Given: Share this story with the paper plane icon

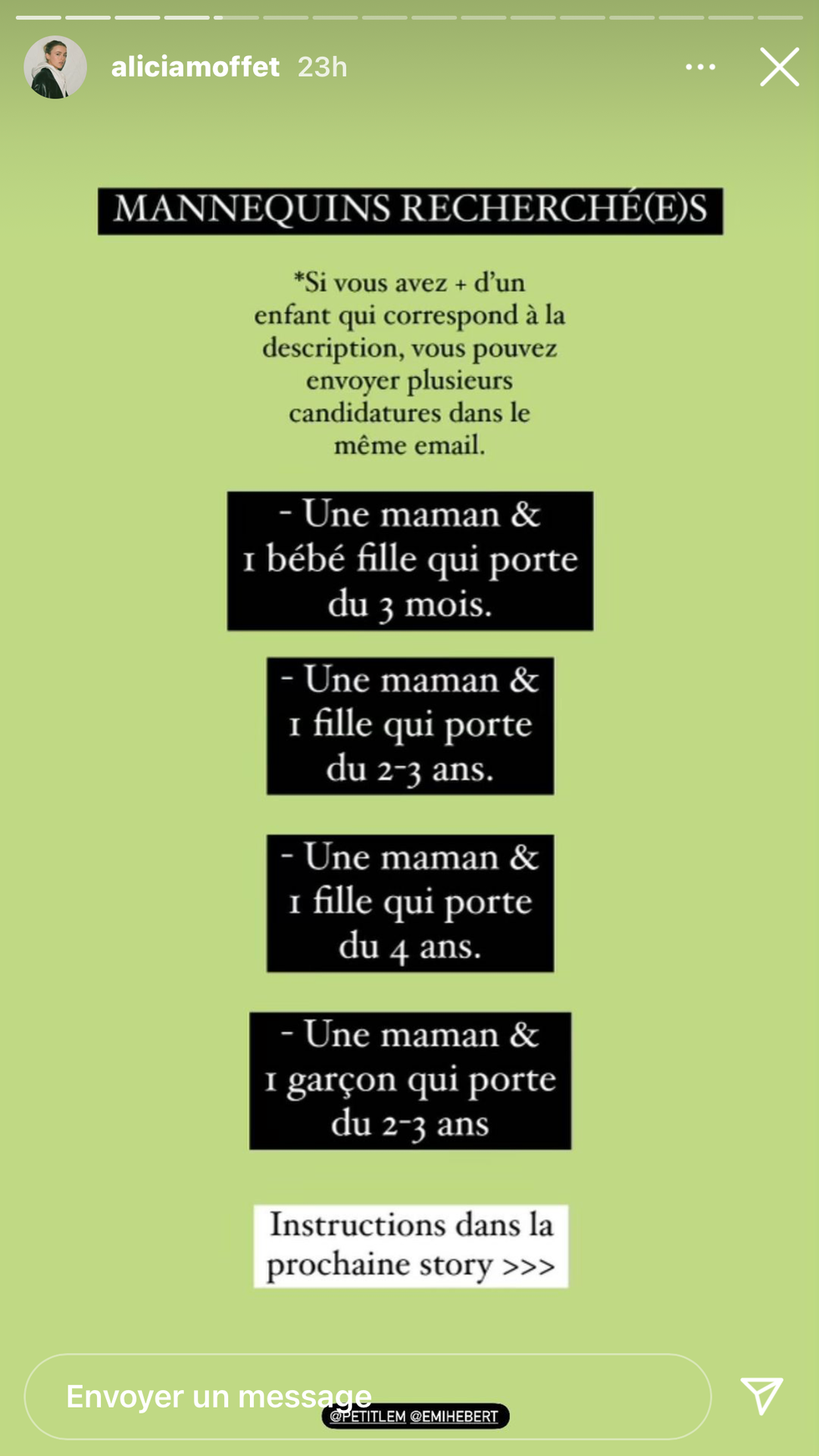Looking at the screenshot, I should point(761,1396).
